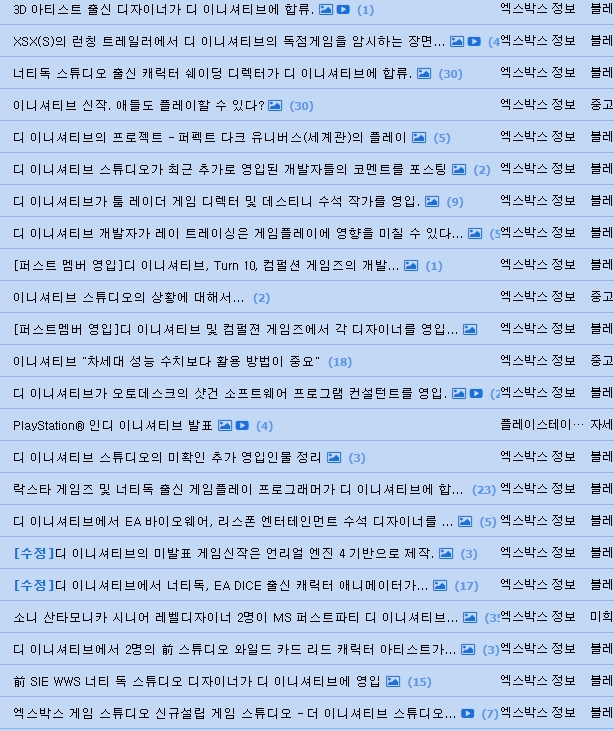Open the 플레이스테이… category link
The height and width of the screenshot is (731, 614).
pyautogui.click(x=542, y=425)
